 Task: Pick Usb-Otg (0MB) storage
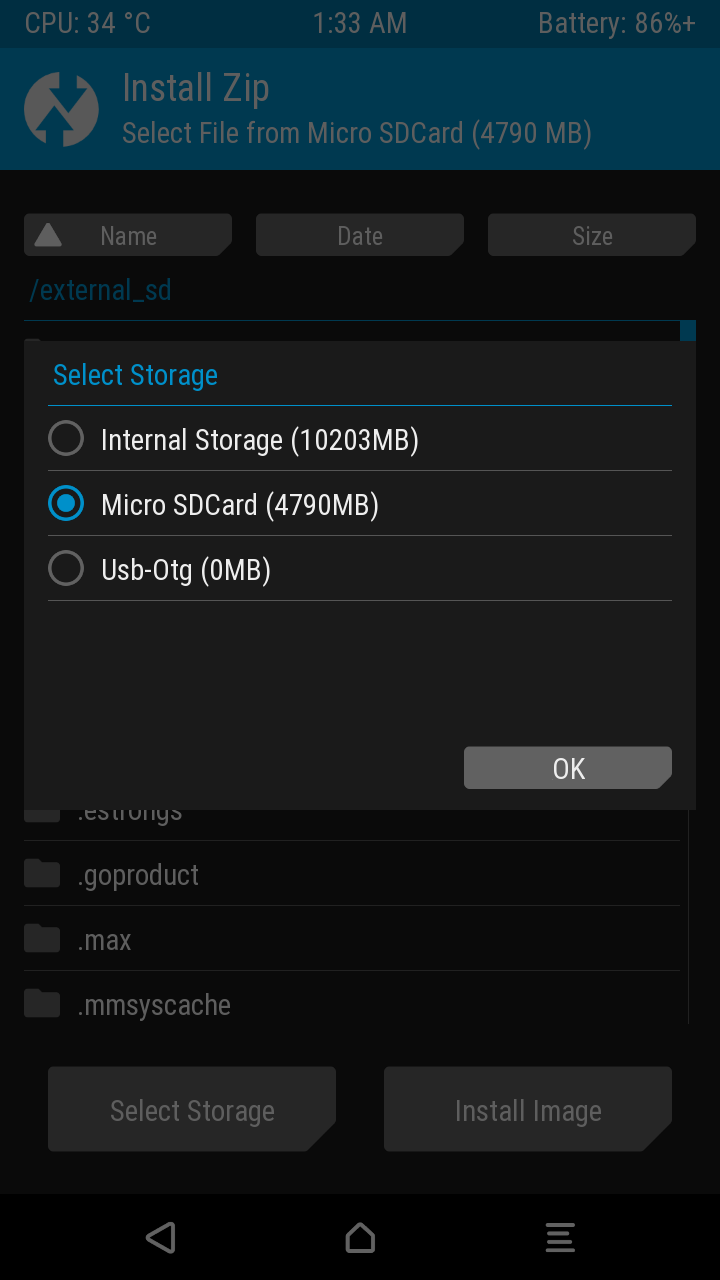pyautogui.click(x=360, y=569)
